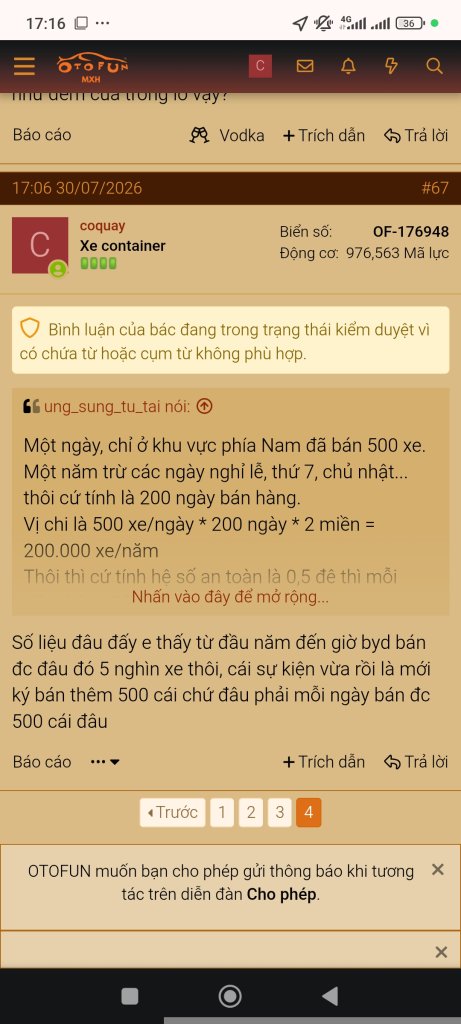
Task: Open the hamburger drawer menu
Action: tap(24, 66)
